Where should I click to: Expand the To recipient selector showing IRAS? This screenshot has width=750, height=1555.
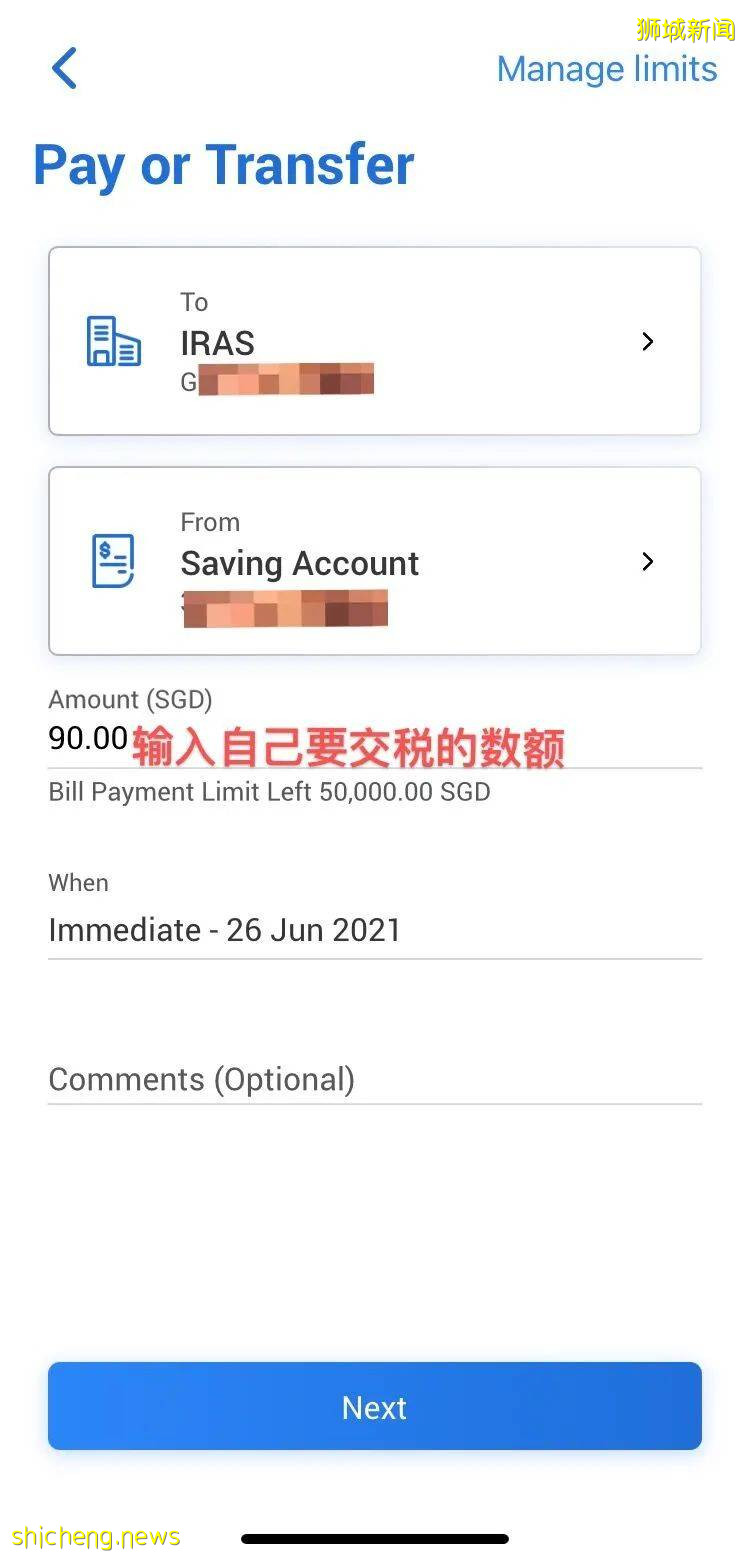coord(375,341)
